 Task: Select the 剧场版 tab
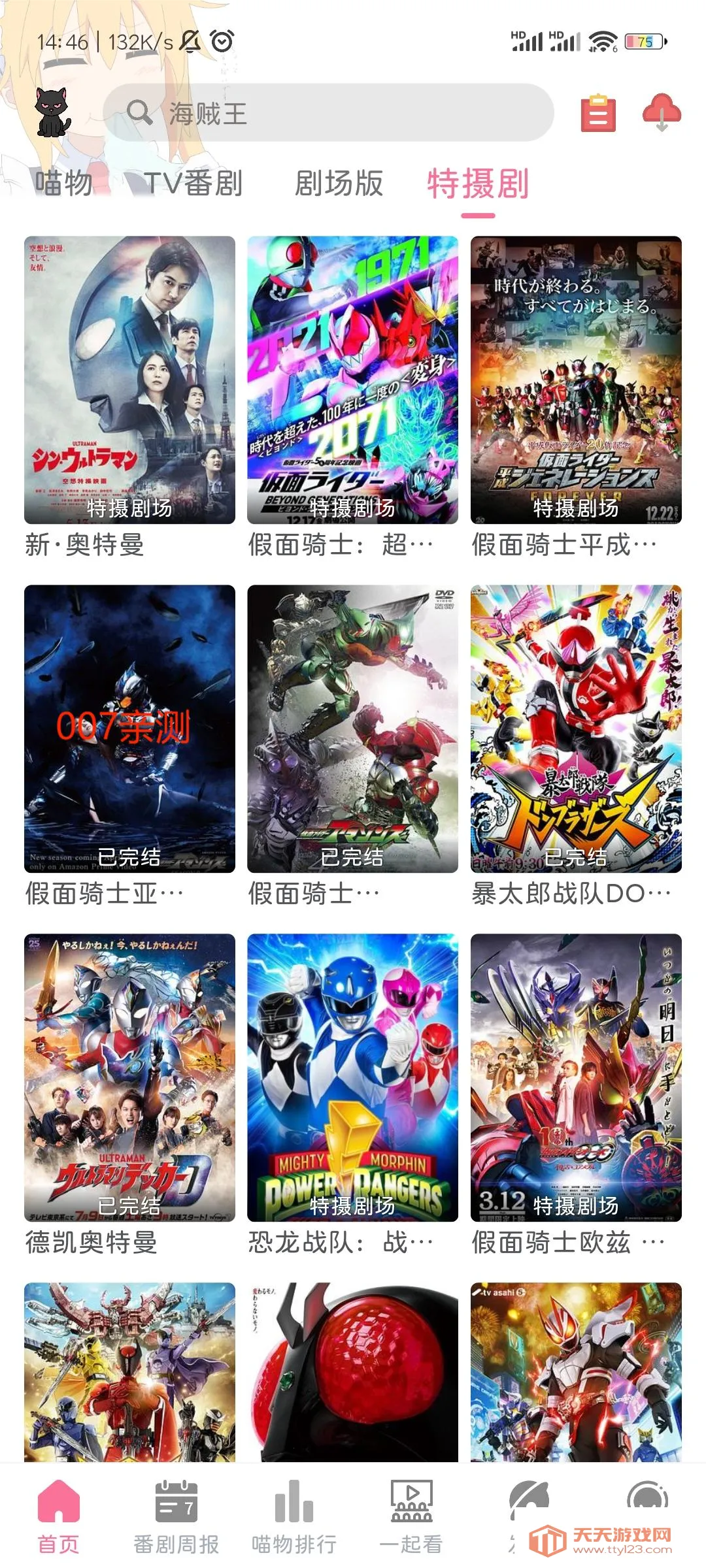point(339,184)
